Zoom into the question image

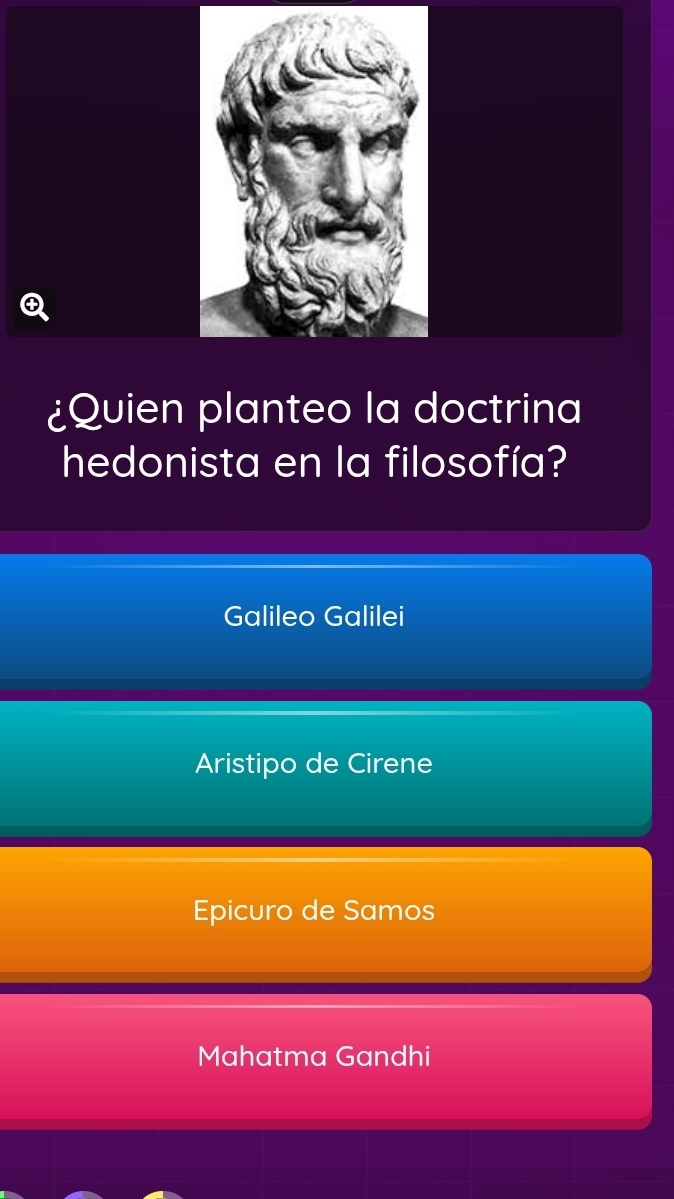(x=33, y=306)
